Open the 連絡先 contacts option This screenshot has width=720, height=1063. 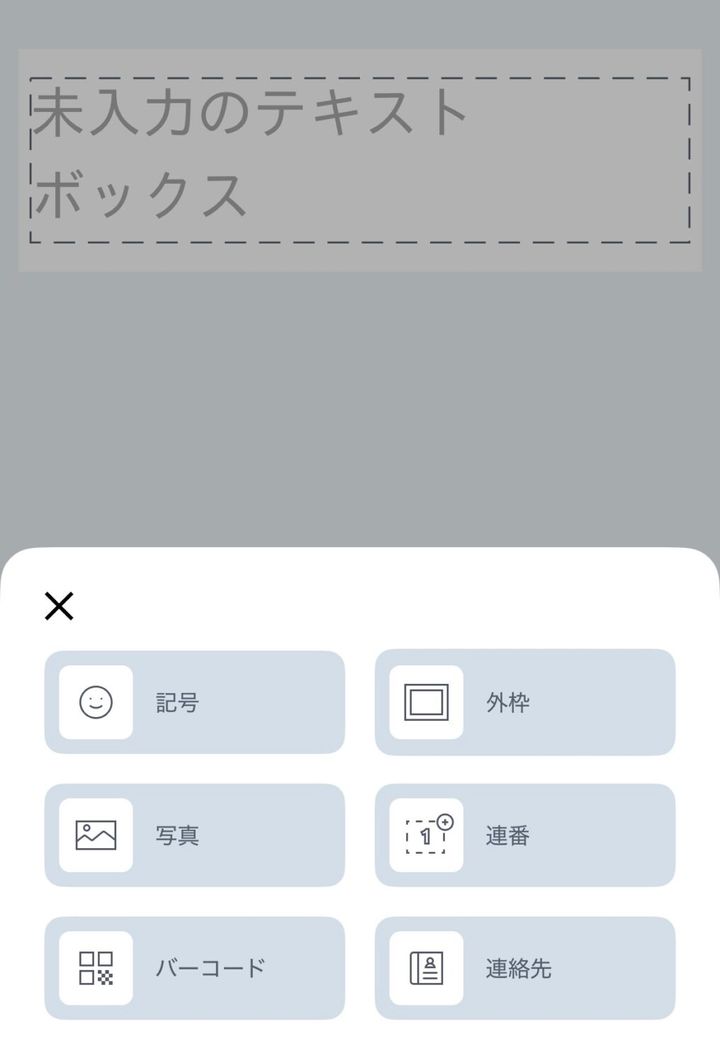click(524, 968)
